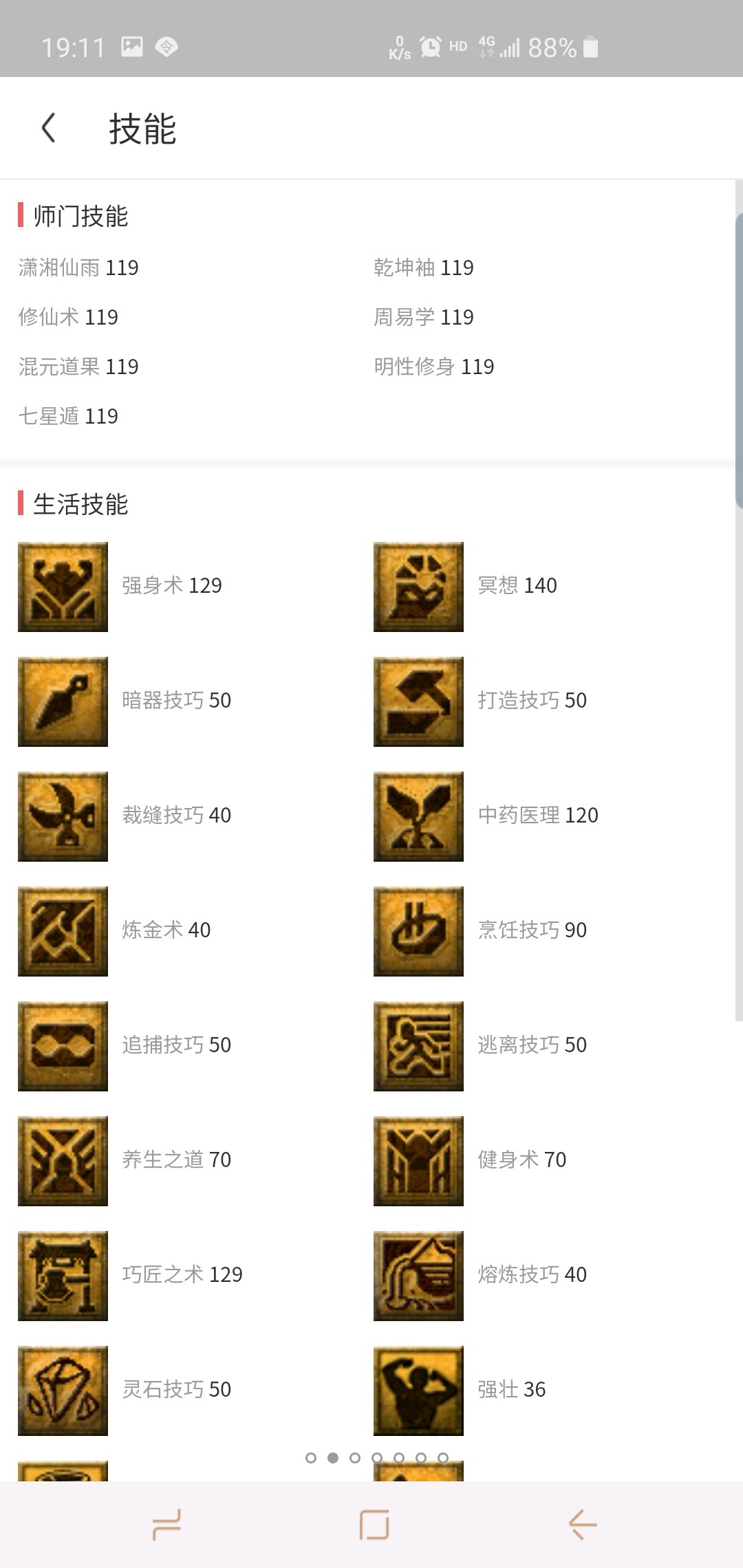
Task: Tap the system back button
Action: (x=582, y=1525)
